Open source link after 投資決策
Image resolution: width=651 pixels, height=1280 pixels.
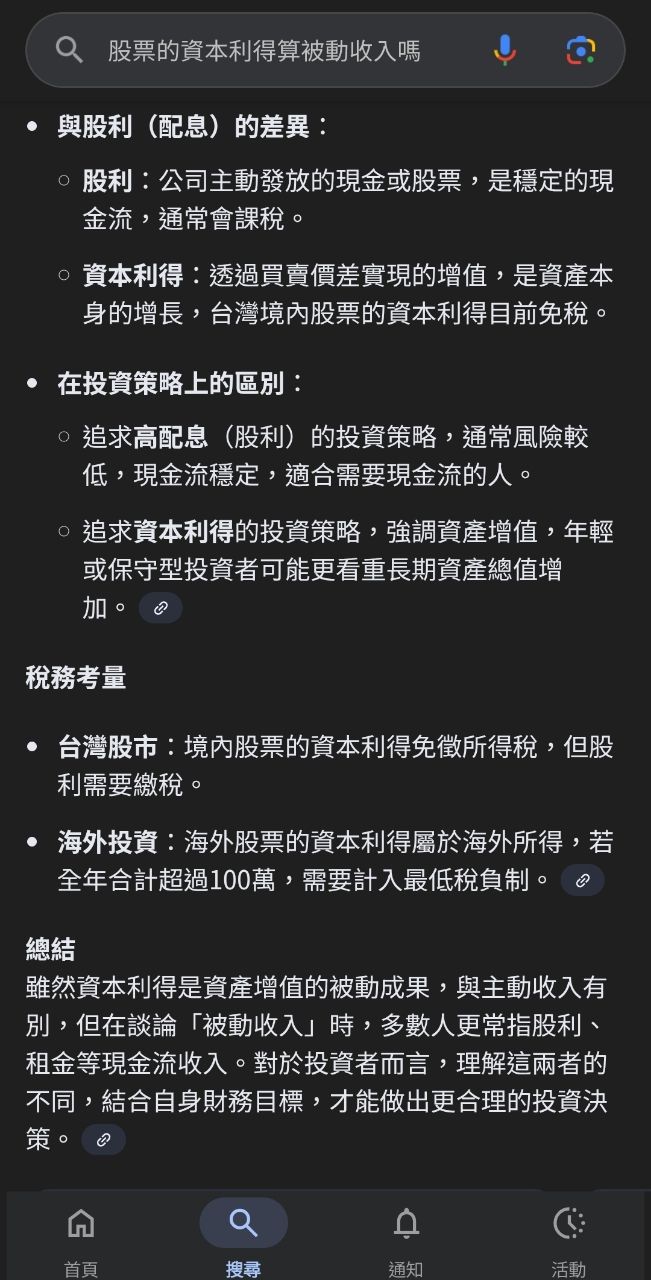(x=103, y=1139)
